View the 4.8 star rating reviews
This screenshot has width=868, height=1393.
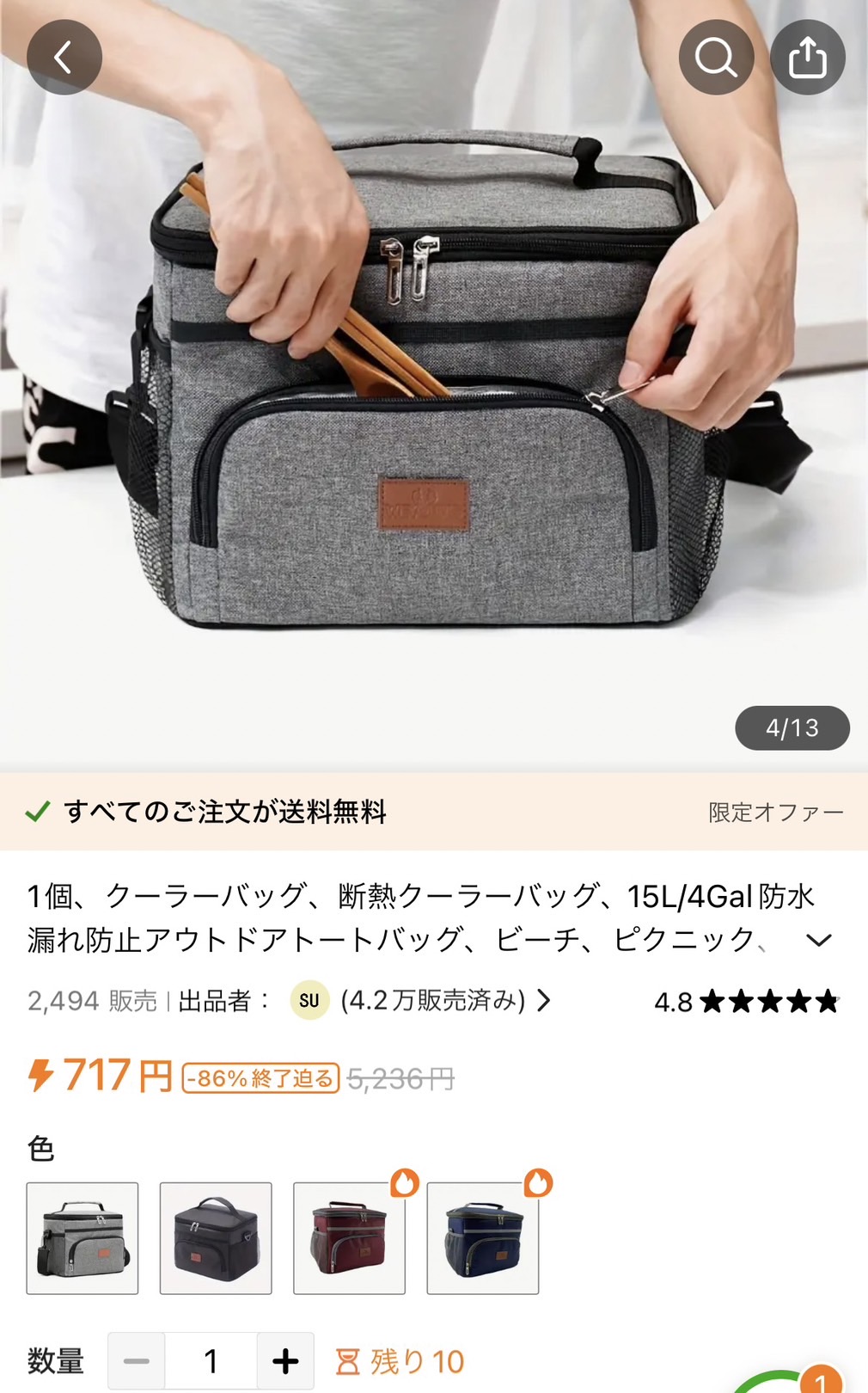pos(746,1002)
